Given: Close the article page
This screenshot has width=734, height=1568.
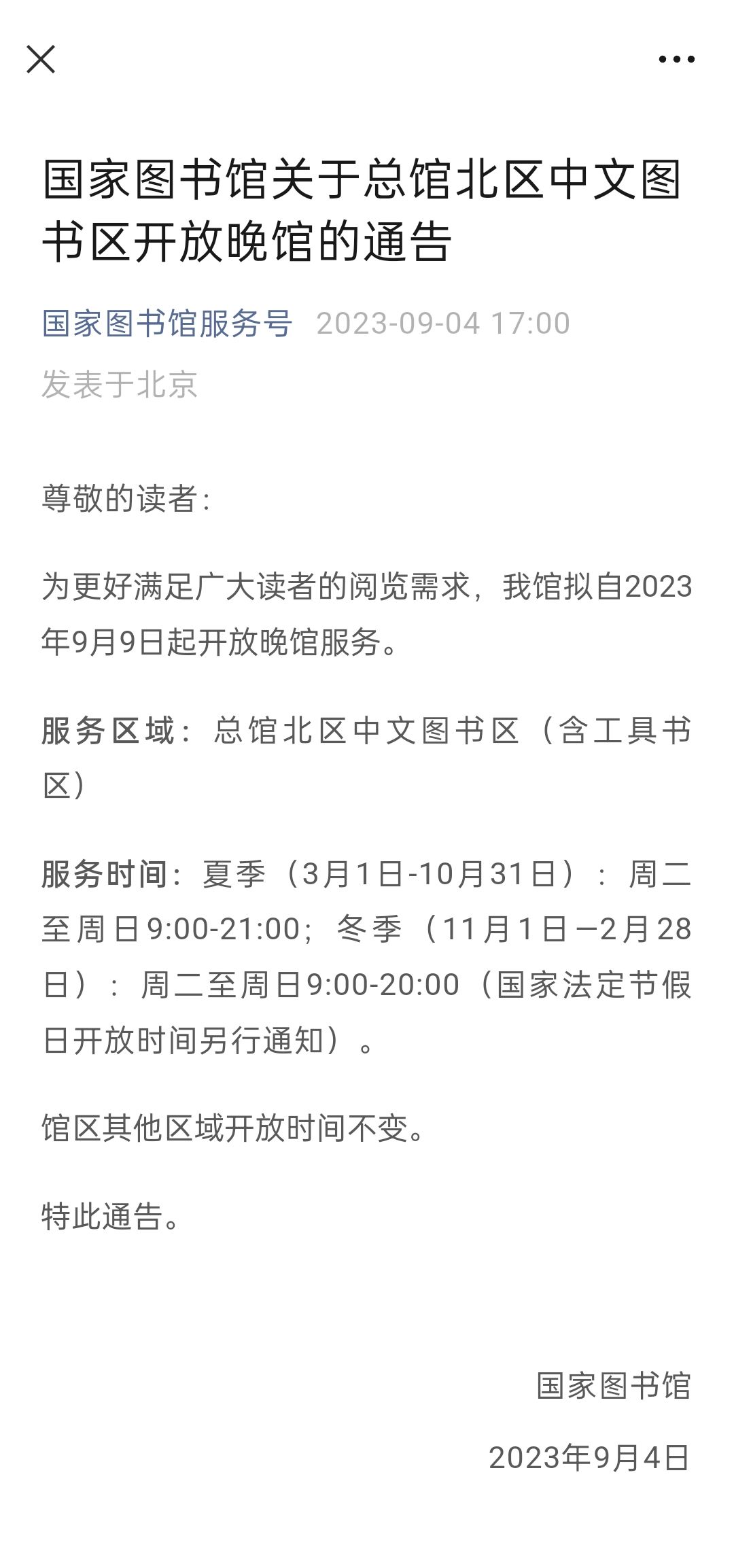Looking at the screenshot, I should tap(41, 59).
